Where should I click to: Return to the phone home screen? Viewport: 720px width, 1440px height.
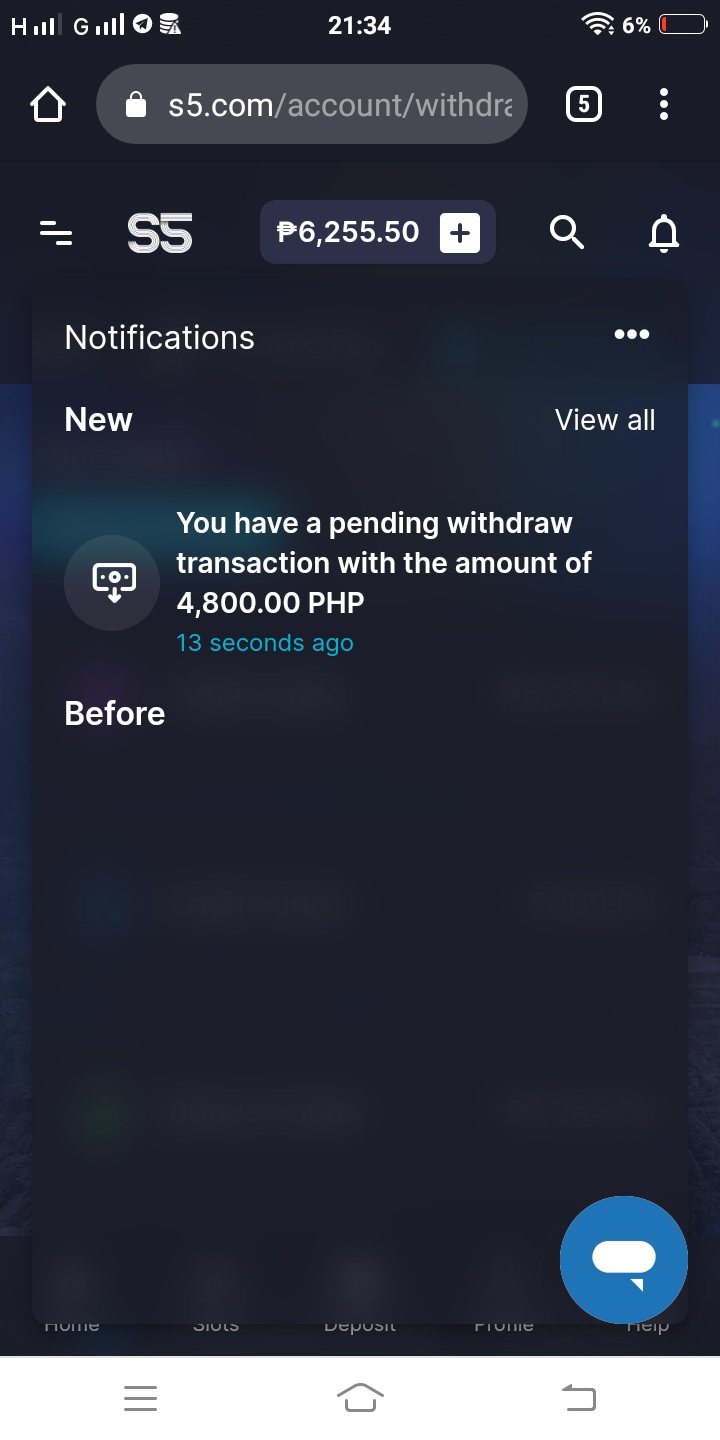click(360, 1397)
